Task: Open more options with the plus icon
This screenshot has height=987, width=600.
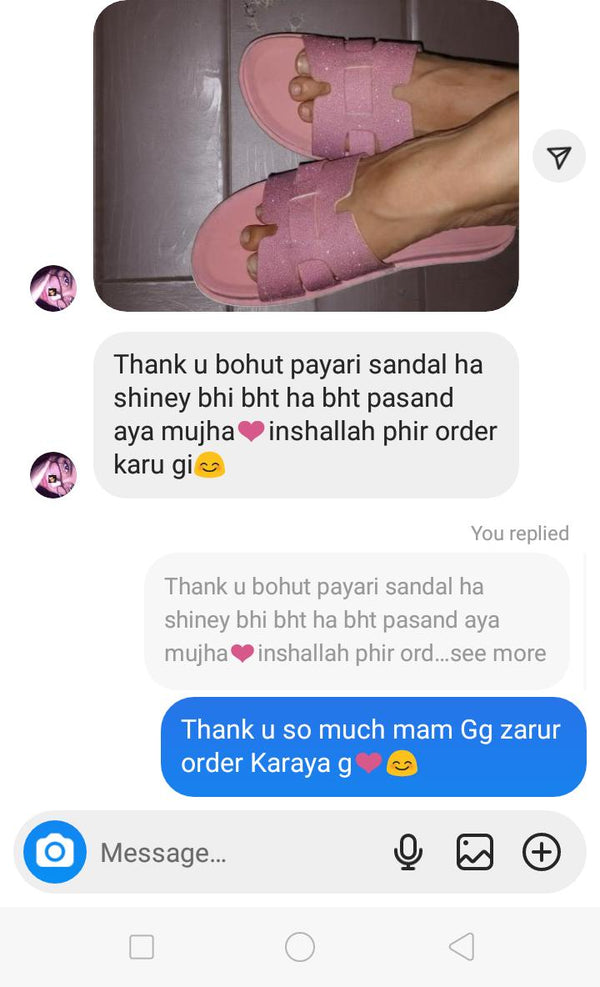Action: [541, 852]
